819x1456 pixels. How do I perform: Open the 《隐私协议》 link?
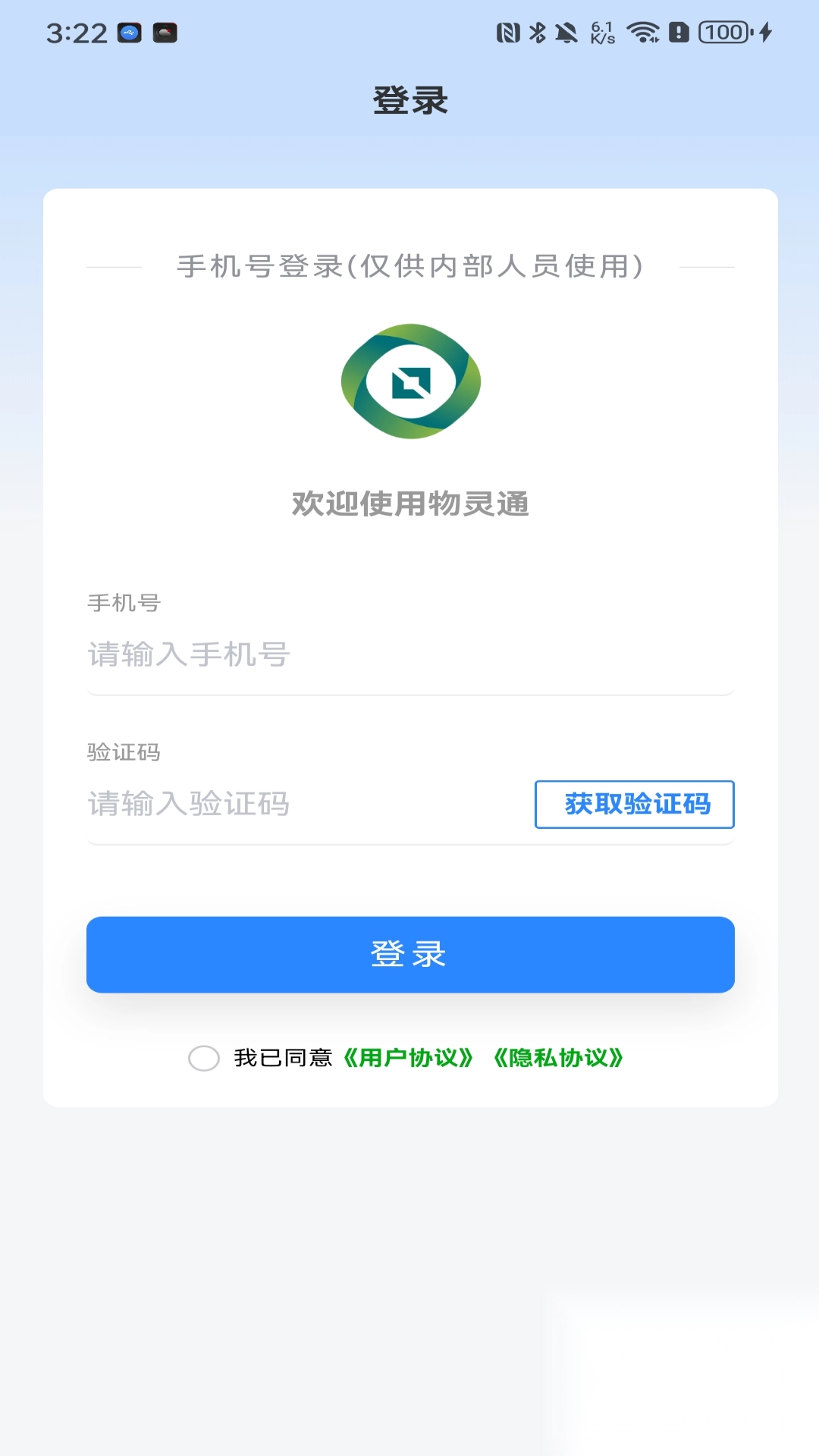(x=558, y=1058)
